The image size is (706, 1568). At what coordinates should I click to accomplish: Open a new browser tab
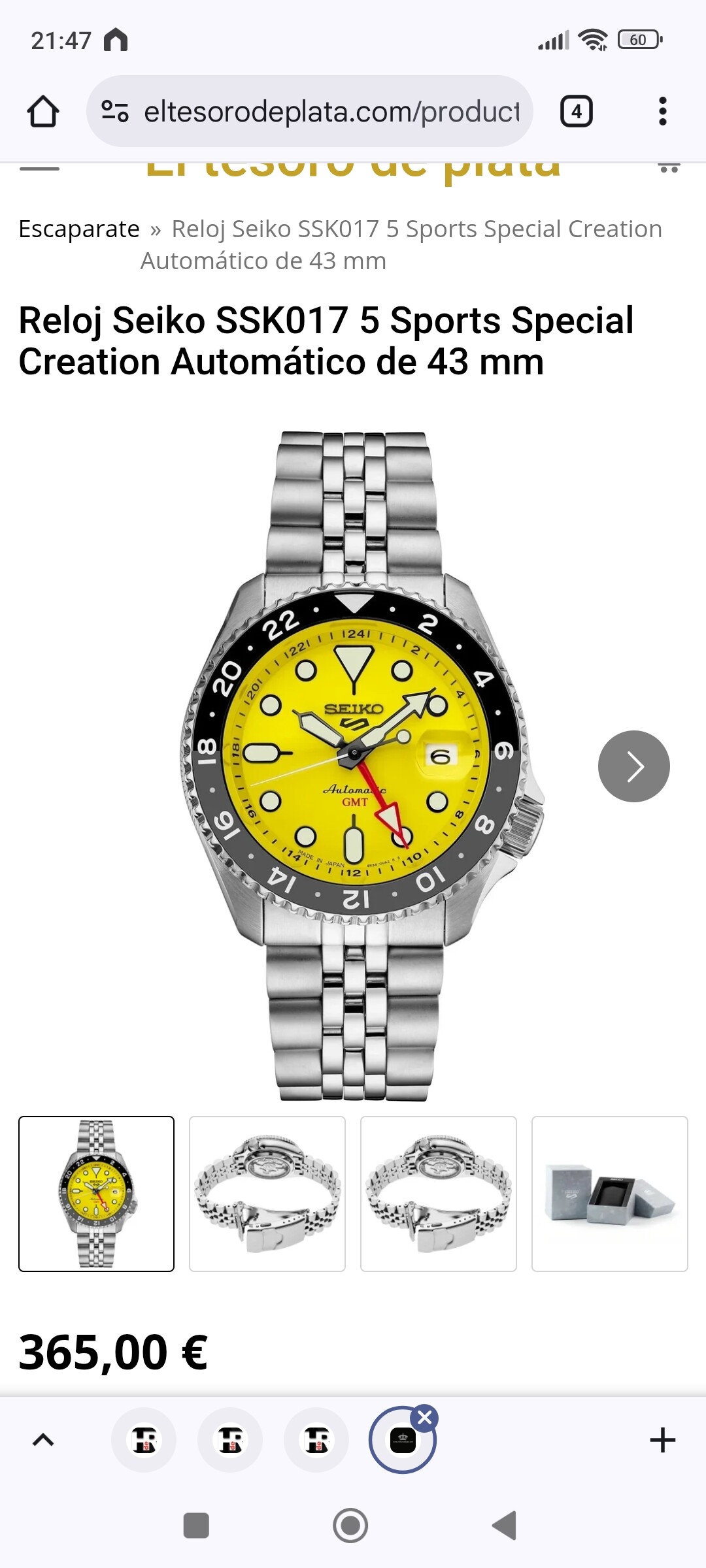pos(662,1440)
